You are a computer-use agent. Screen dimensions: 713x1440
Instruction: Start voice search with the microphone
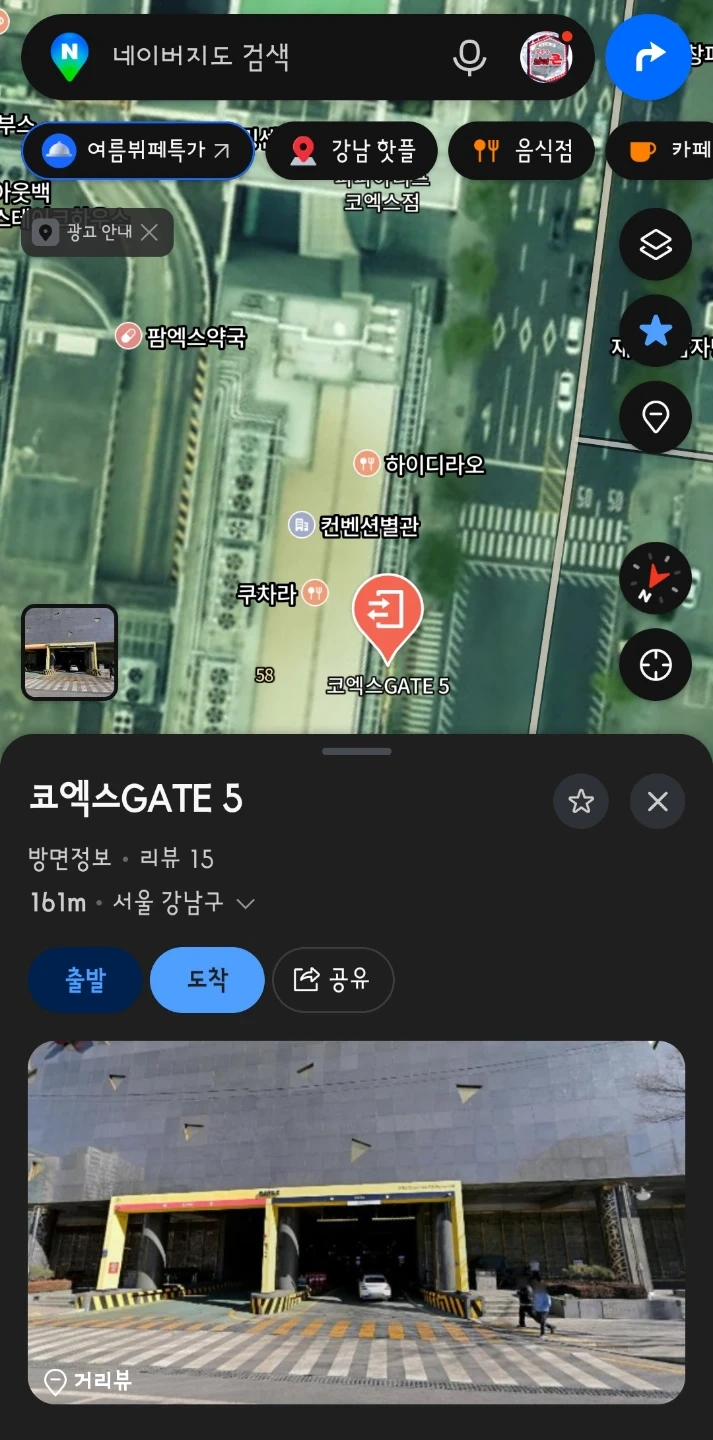468,57
